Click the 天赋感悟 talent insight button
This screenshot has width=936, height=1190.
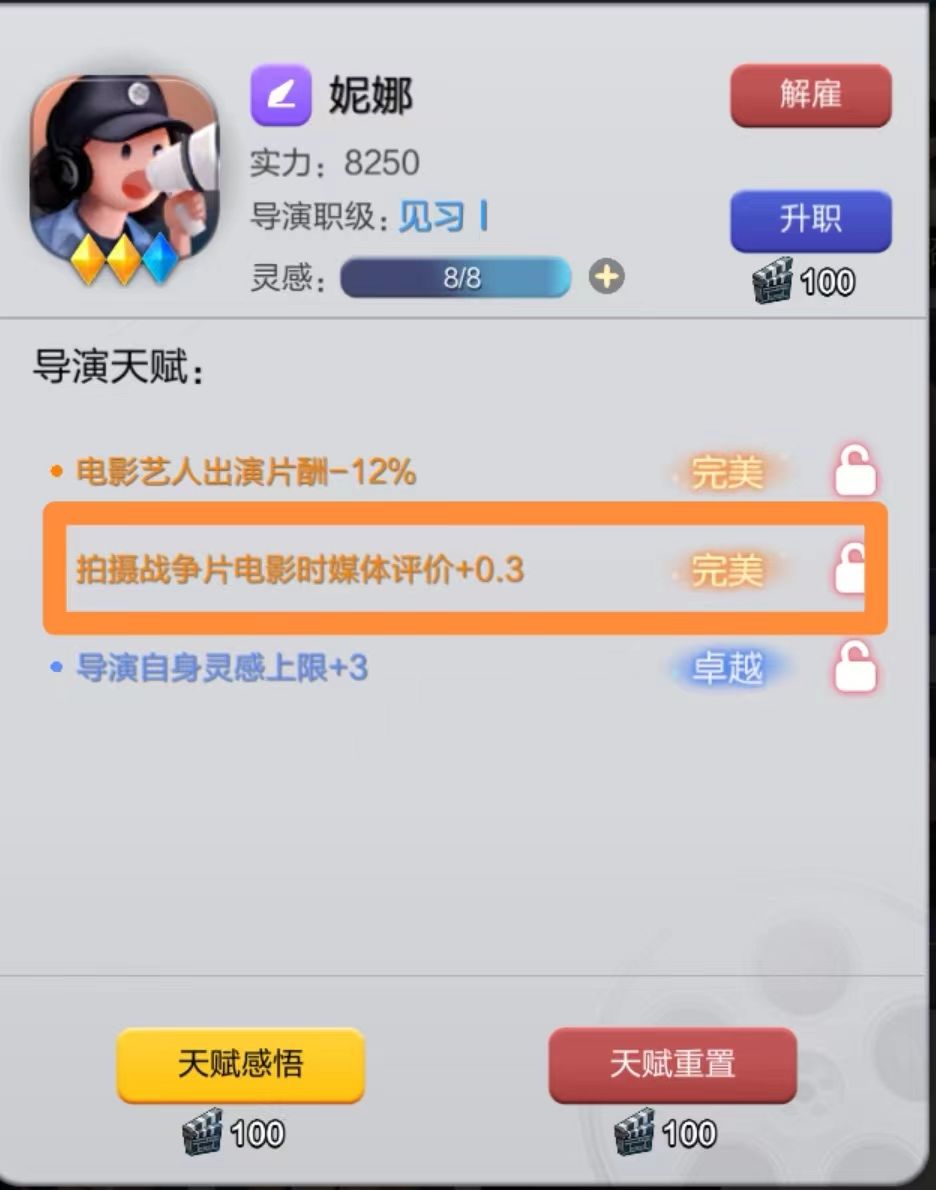[x=239, y=1066]
